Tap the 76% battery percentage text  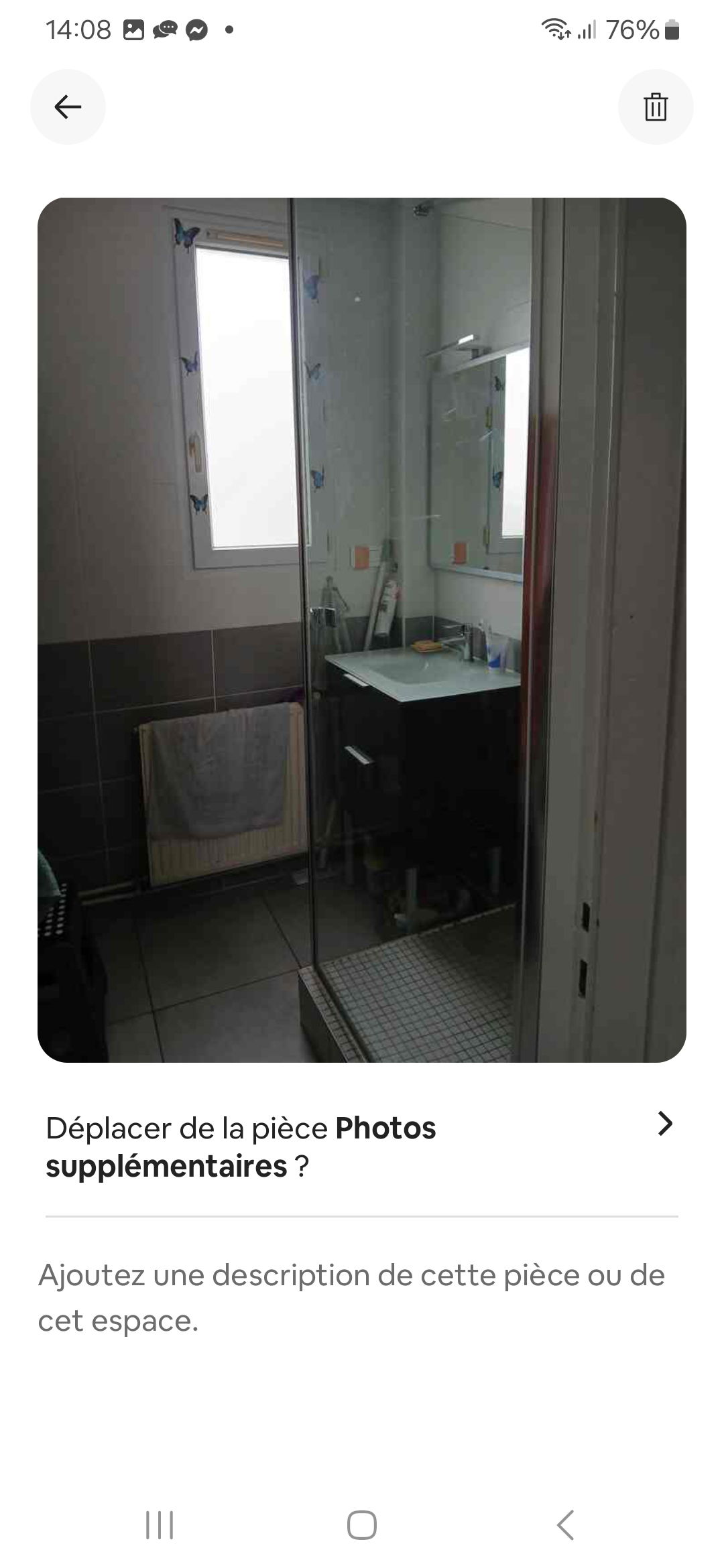click(633, 29)
